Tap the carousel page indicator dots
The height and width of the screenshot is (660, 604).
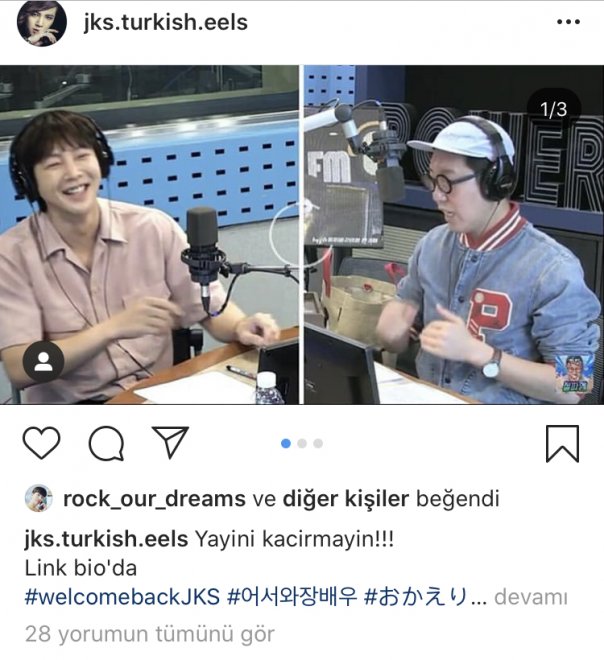click(x=302, y=443)
